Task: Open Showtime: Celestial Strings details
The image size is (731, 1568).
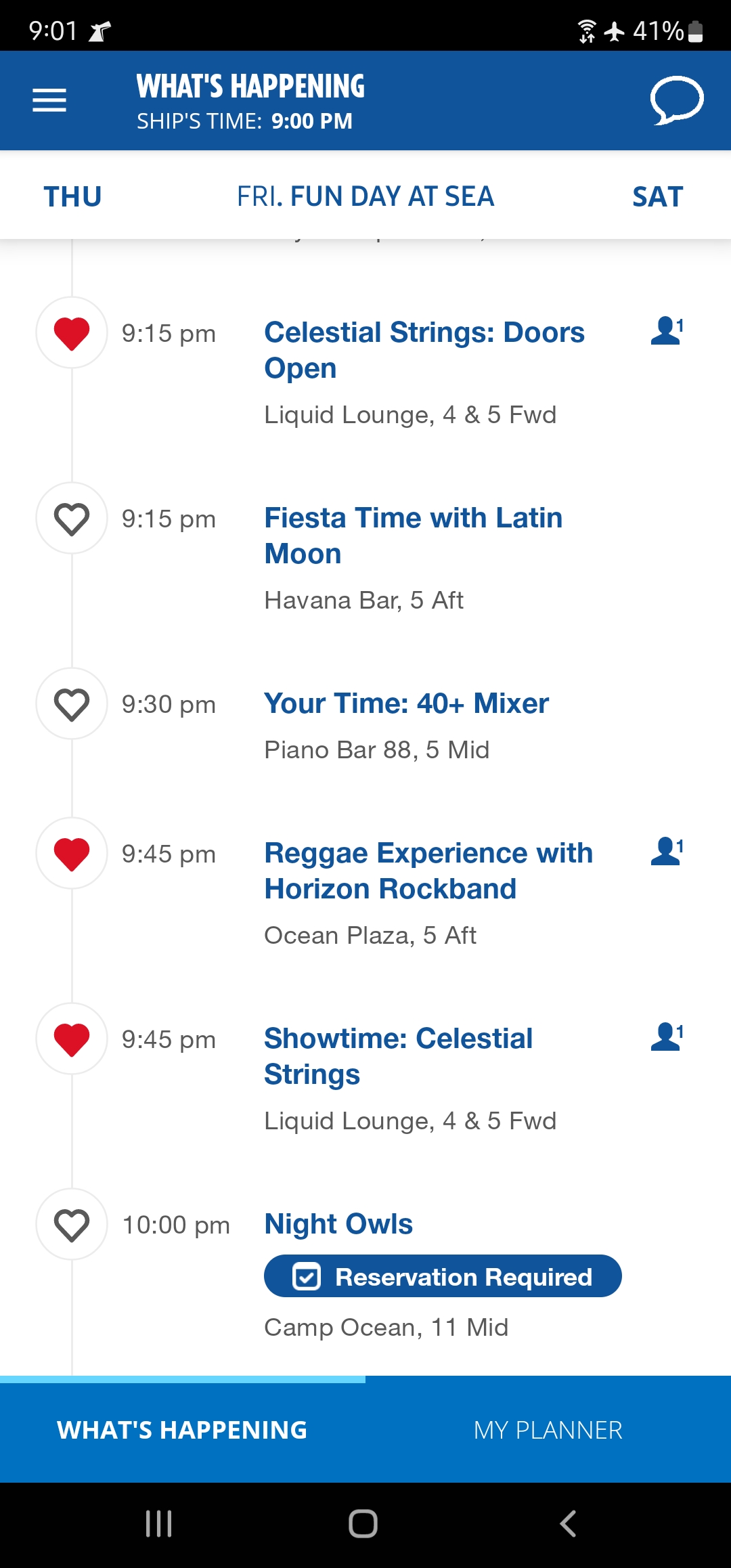Action: (x=399, y=1056)
